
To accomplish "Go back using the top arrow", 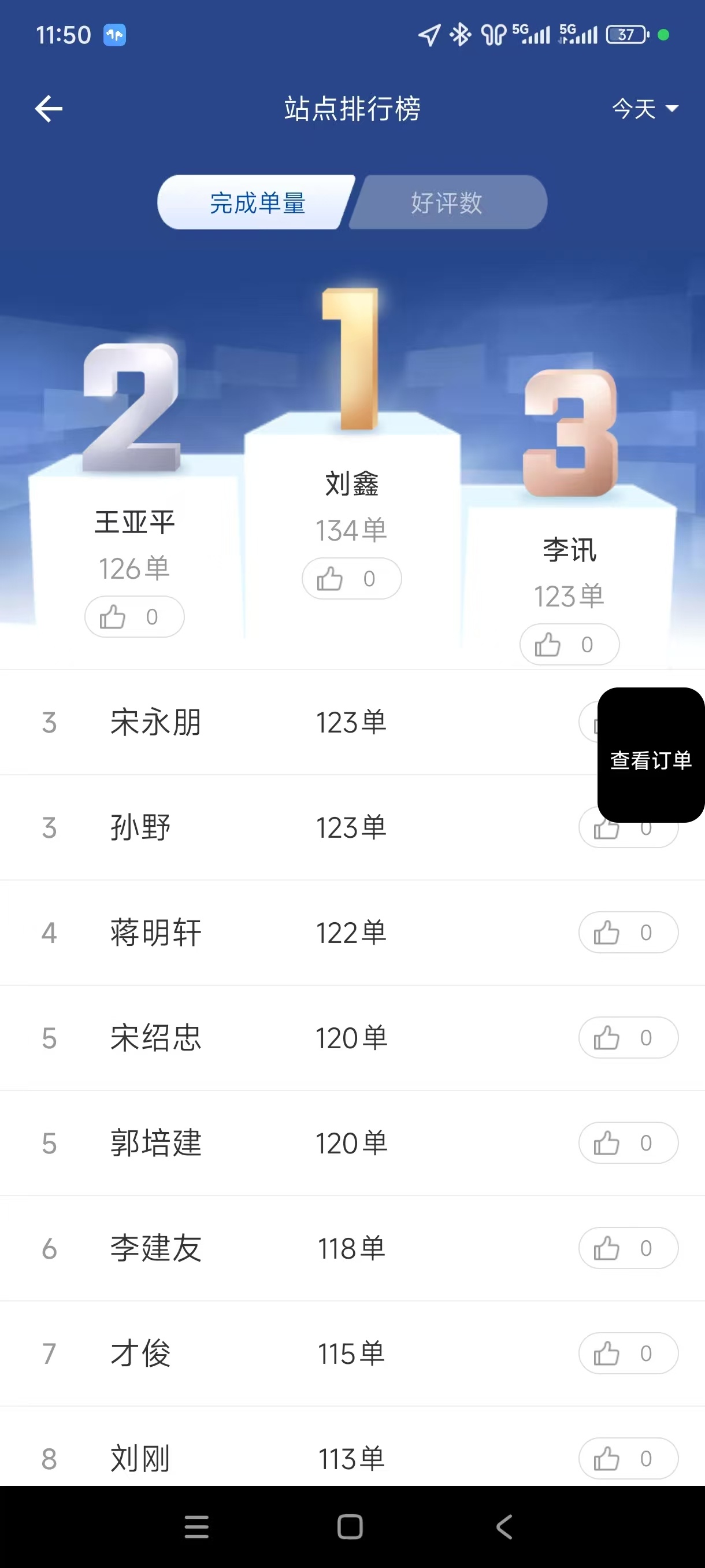I will tap(49, 109).
